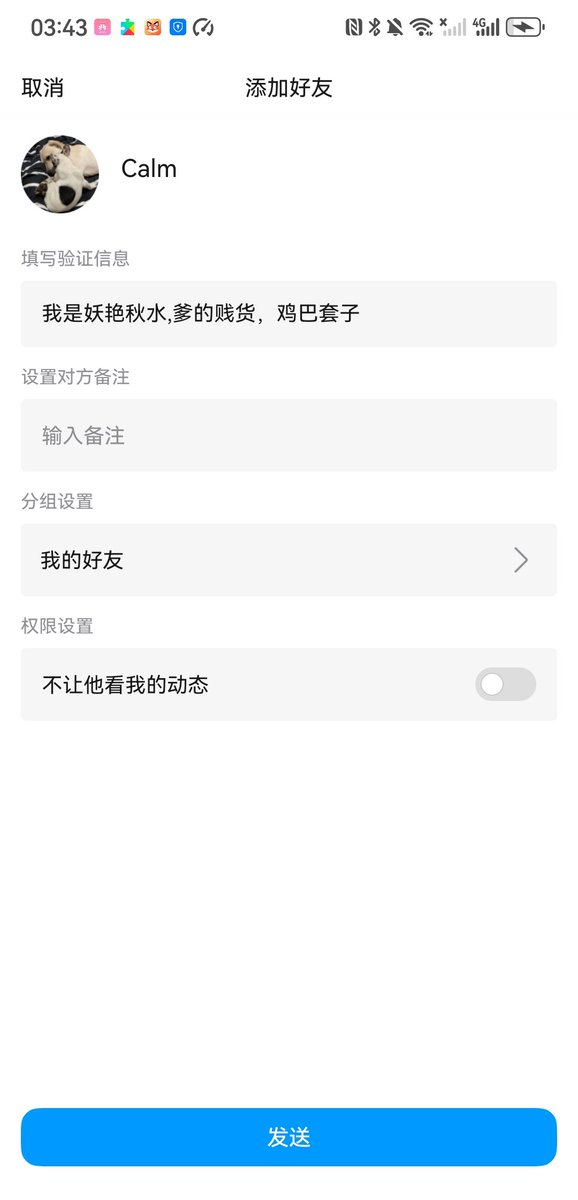This screenshot has width=578, height=1200.
Task: Tap the blue 发送 button
Action: tap(289, 1137)
